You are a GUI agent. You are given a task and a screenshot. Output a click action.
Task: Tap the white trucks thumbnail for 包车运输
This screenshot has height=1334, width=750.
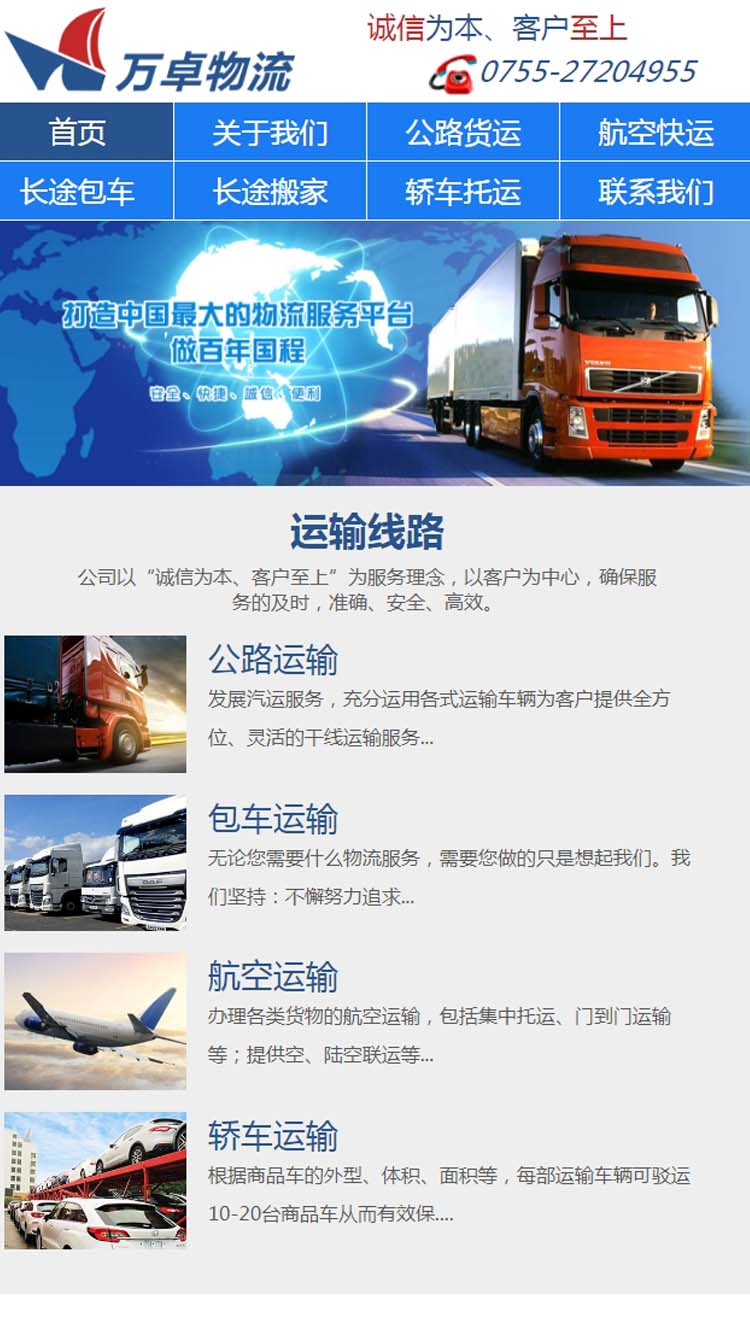pos(95,863)
